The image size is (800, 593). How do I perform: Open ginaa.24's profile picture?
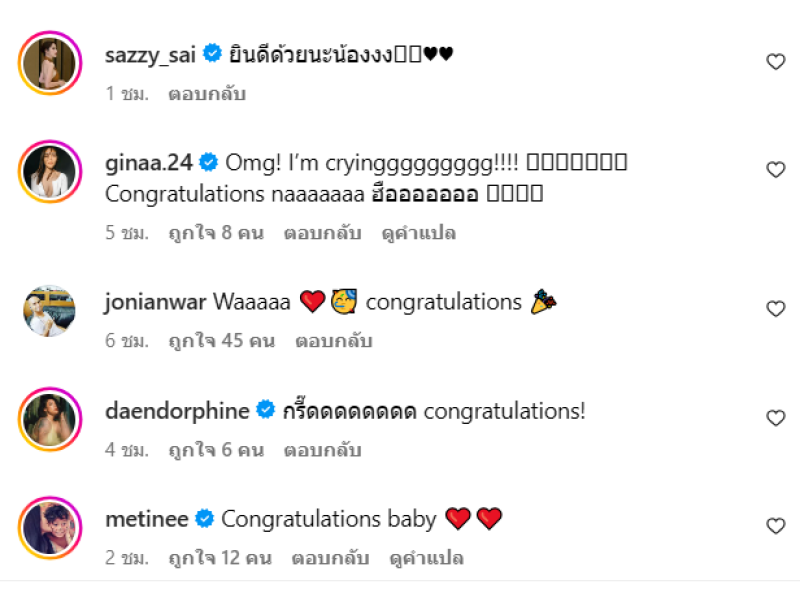click(49, 170)
